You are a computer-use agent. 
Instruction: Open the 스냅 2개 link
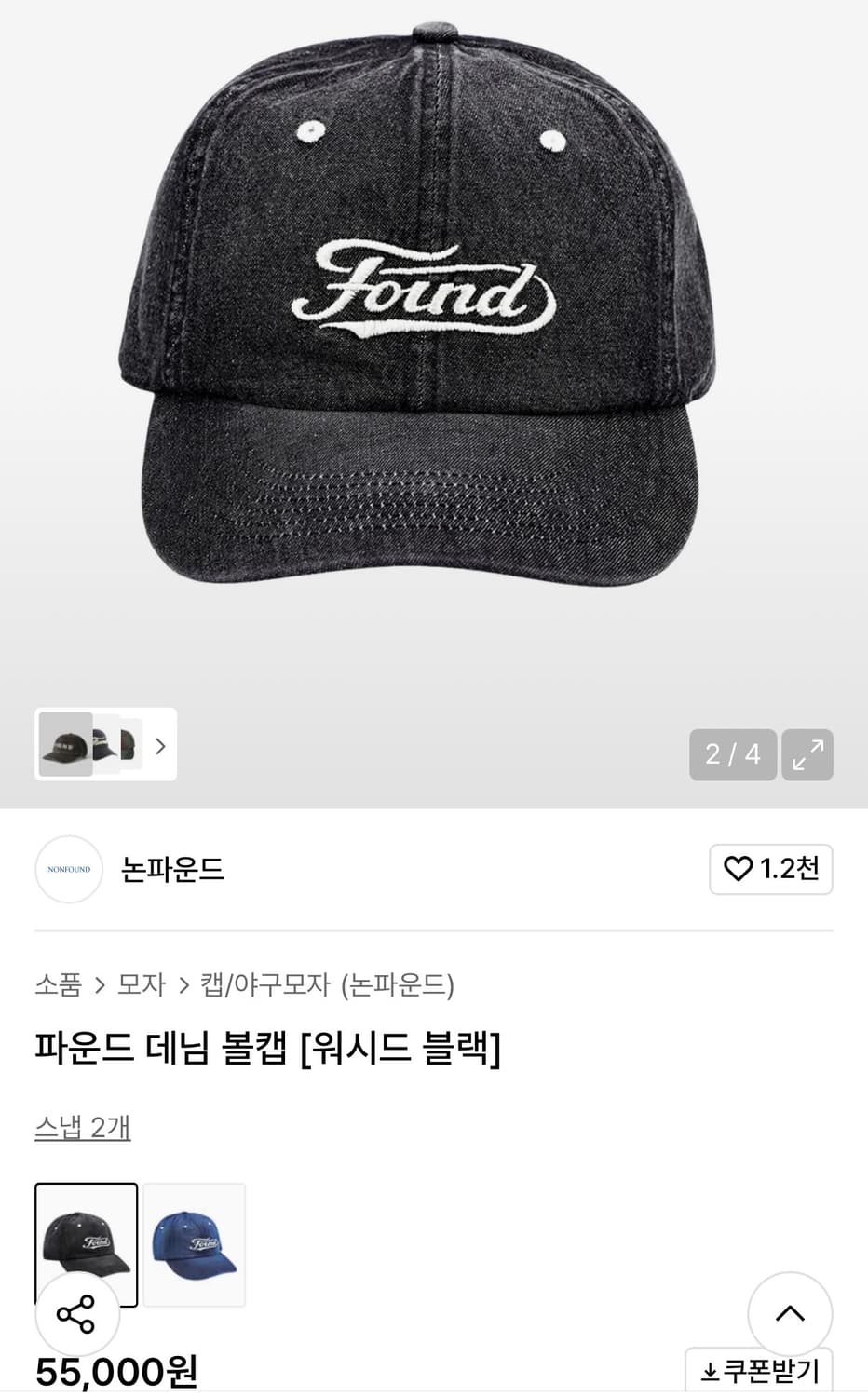tap(82, 1127)
